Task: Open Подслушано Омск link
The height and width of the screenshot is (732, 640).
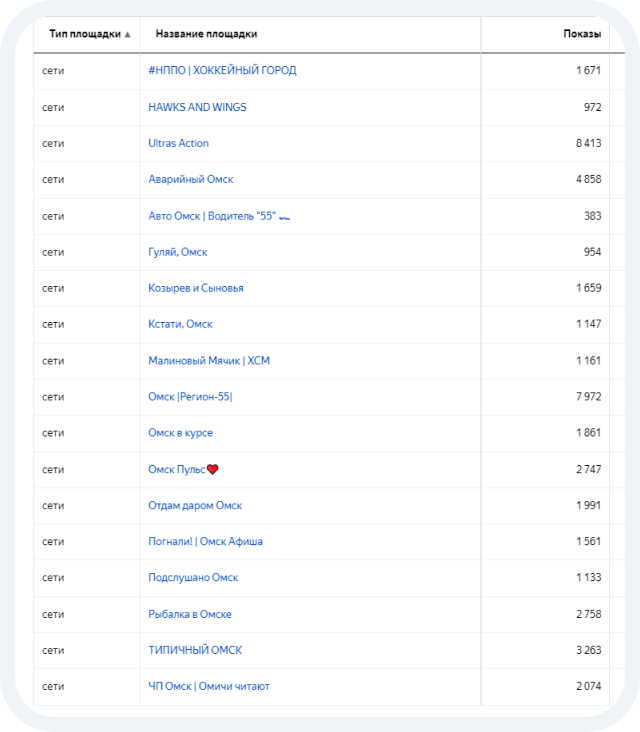Action: click(x=193, y=577)
